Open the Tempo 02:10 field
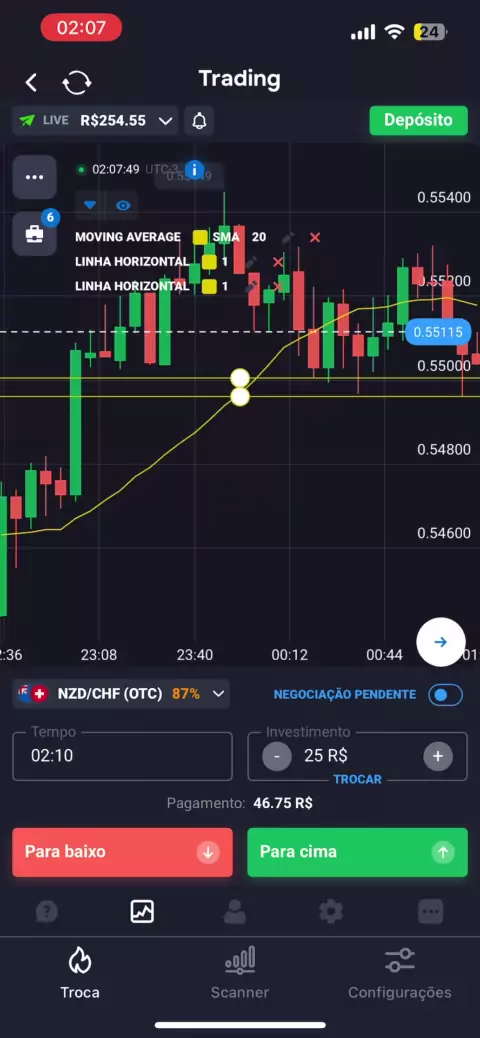This screenshot has width=480, height=1038. pyautogui.click(x=122, y=756)
